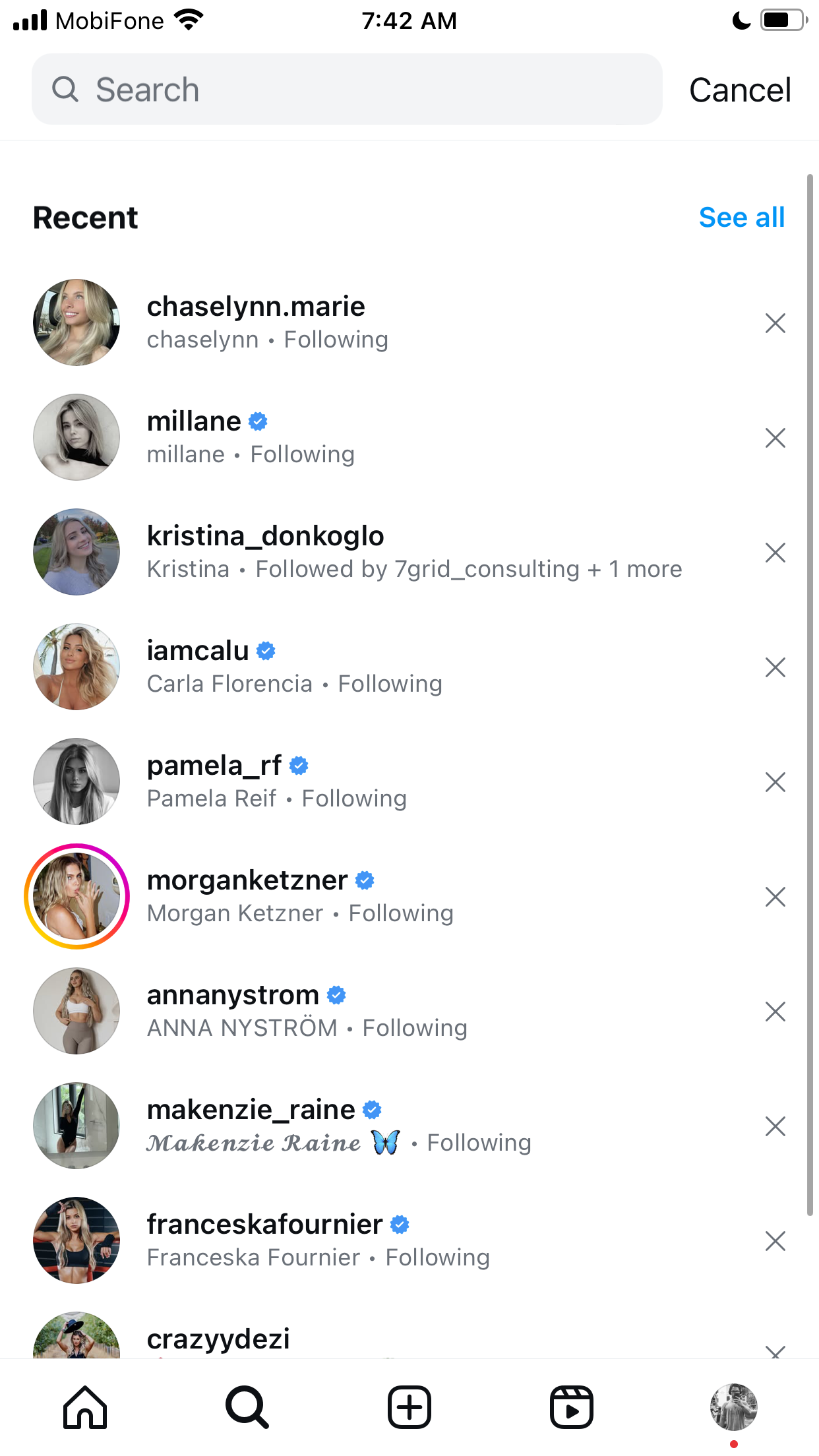Remove chaselynn.marie from recent searches

(x=775, y=323)
